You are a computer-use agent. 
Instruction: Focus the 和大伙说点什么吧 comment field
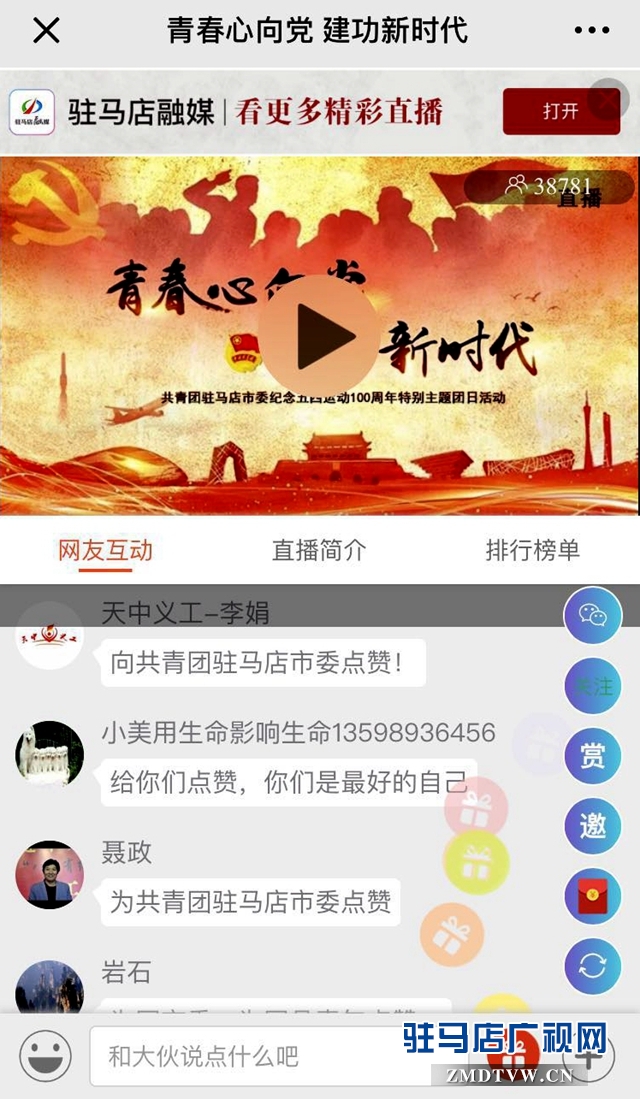tap(270, 1056)
